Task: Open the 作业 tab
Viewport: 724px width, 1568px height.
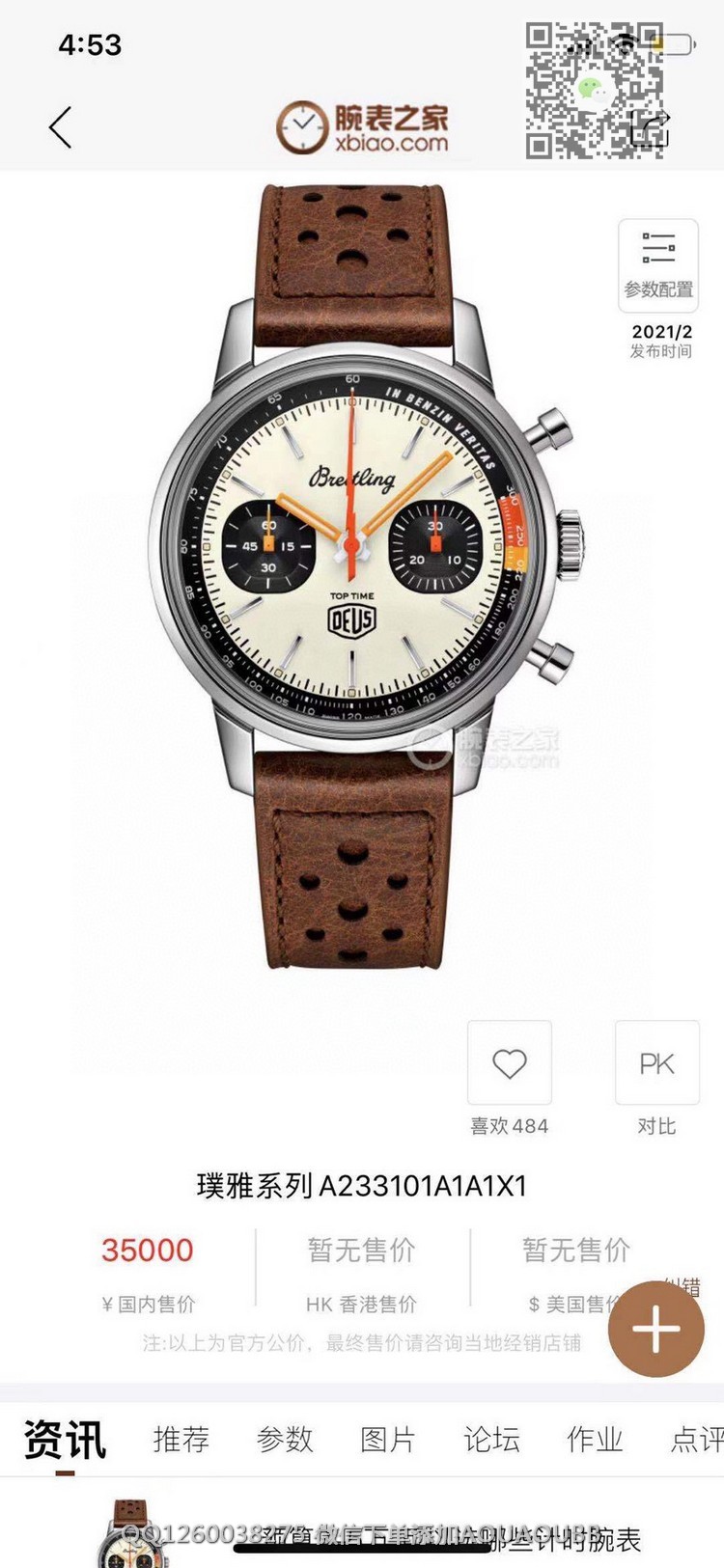Action: tap(595, 1440)
